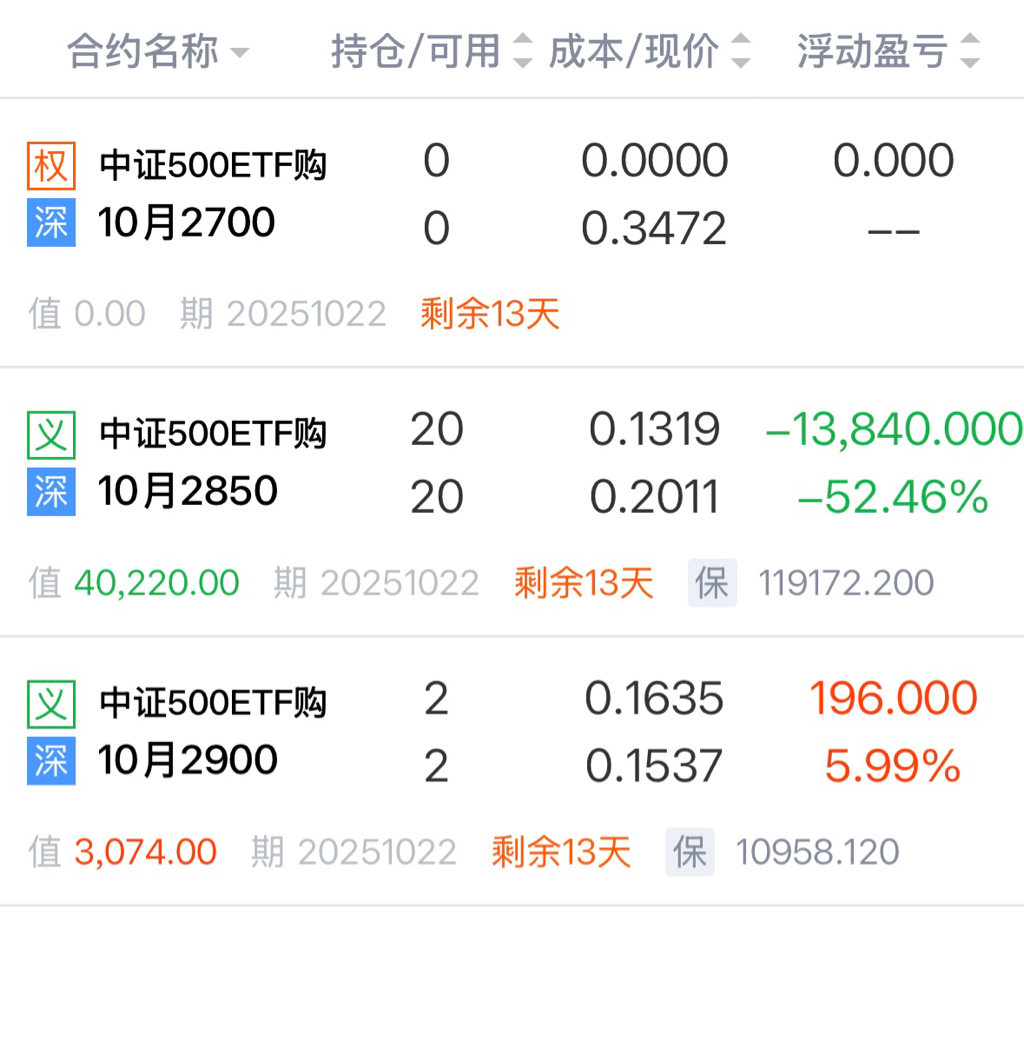Screen dimensions: 1024x1055
Task: Open the 合约名称 dropdown filter
Action: (157, 51)
